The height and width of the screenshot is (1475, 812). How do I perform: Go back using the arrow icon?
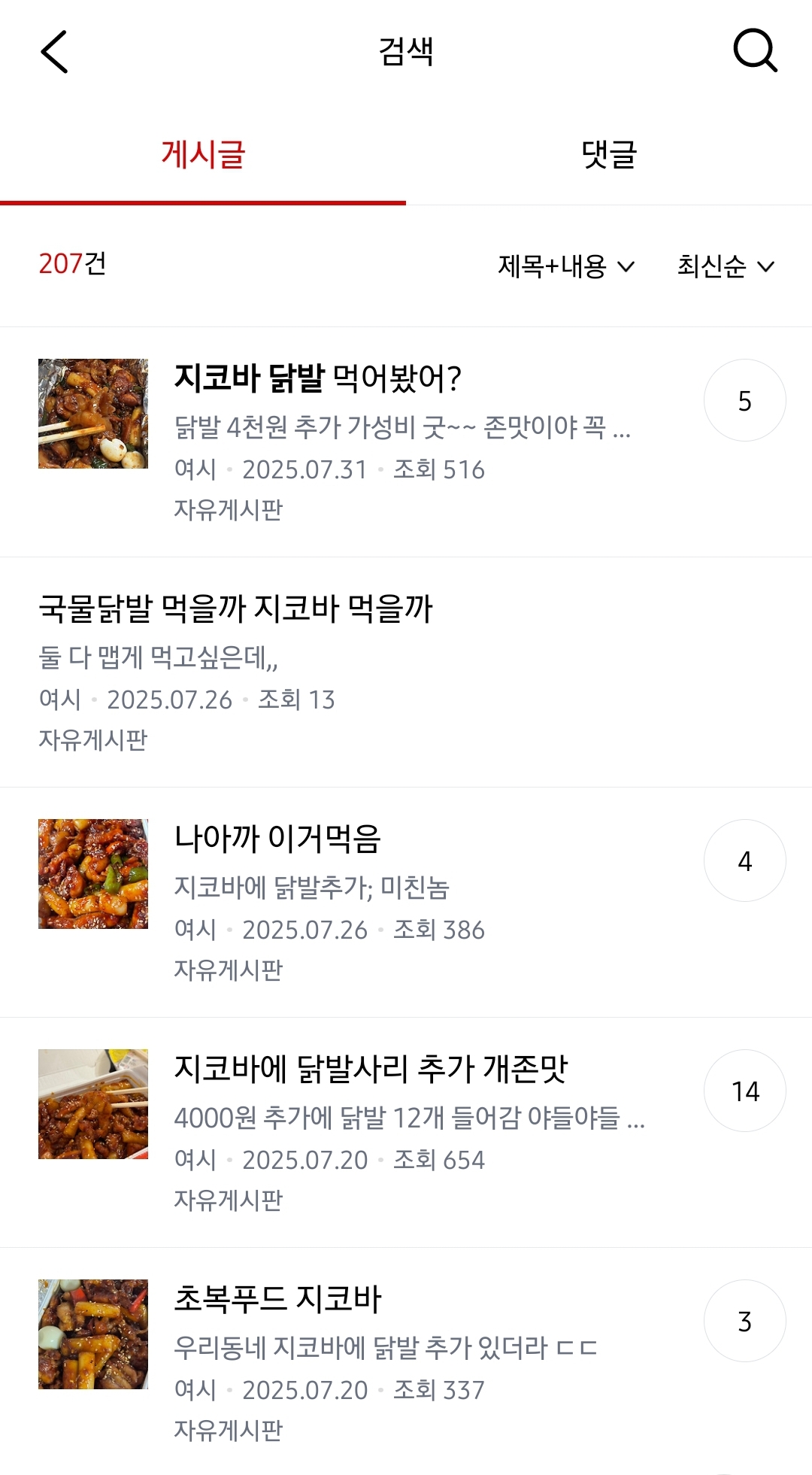(x=54, y=52)
